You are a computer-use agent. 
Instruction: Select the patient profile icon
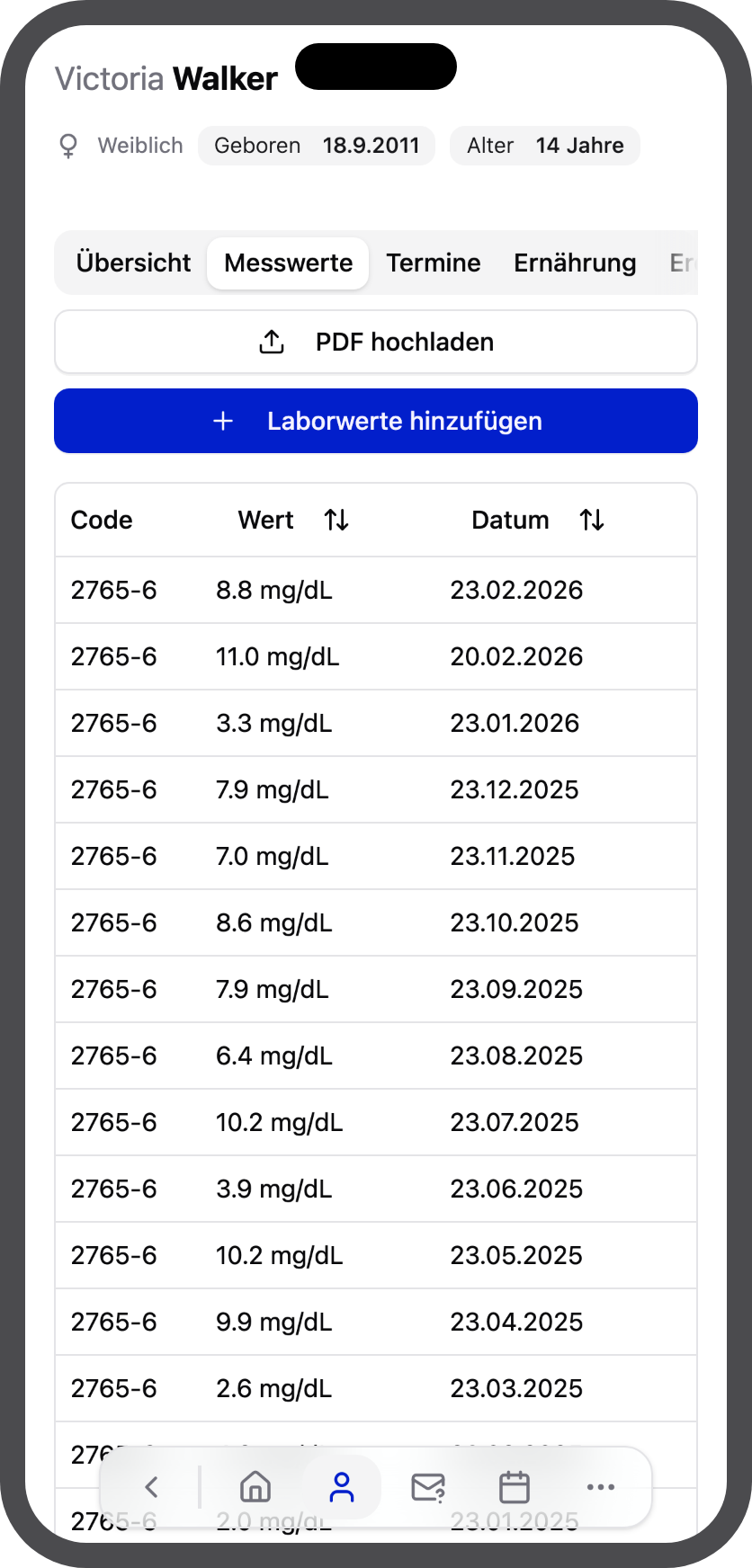point(342,1487)
